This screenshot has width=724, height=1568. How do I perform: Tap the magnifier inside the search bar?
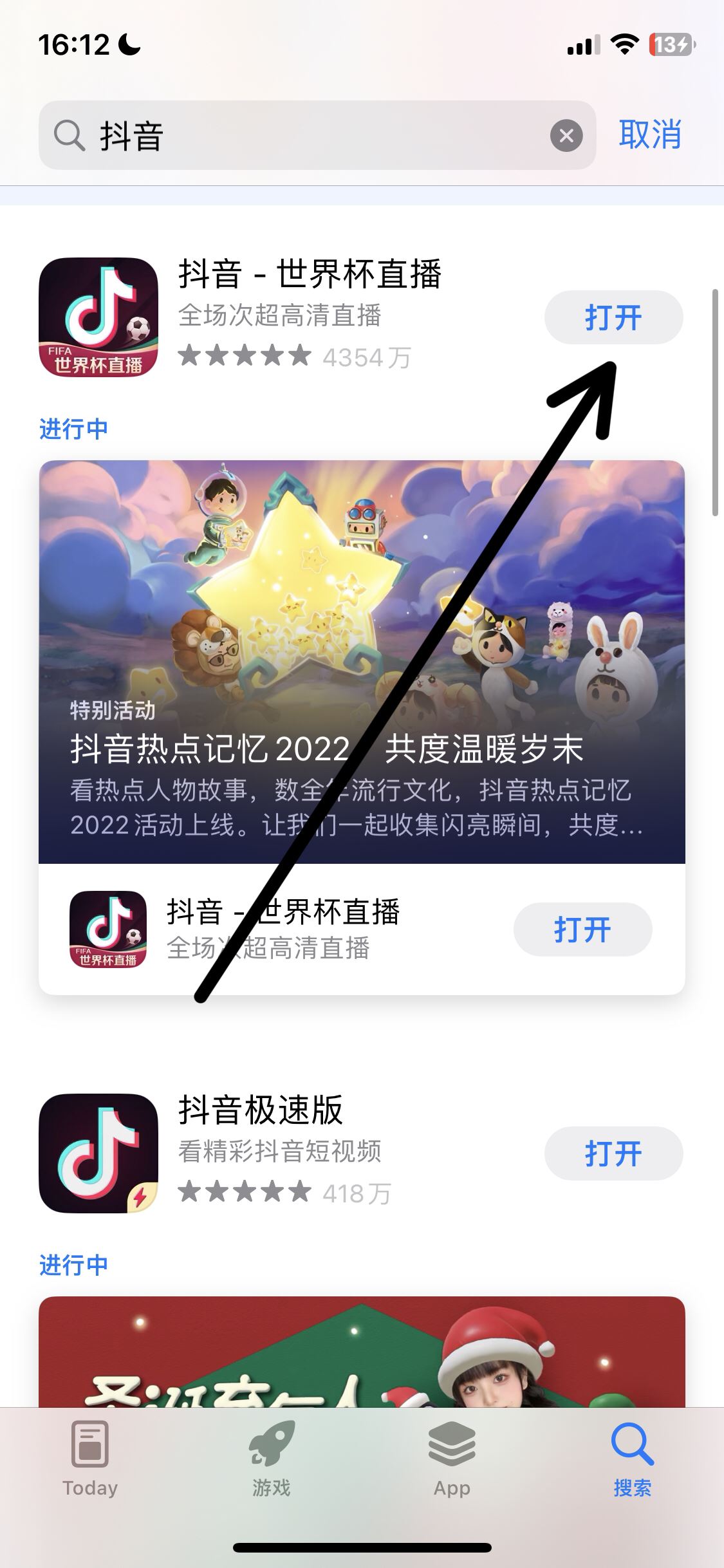(x=71, y=136)
